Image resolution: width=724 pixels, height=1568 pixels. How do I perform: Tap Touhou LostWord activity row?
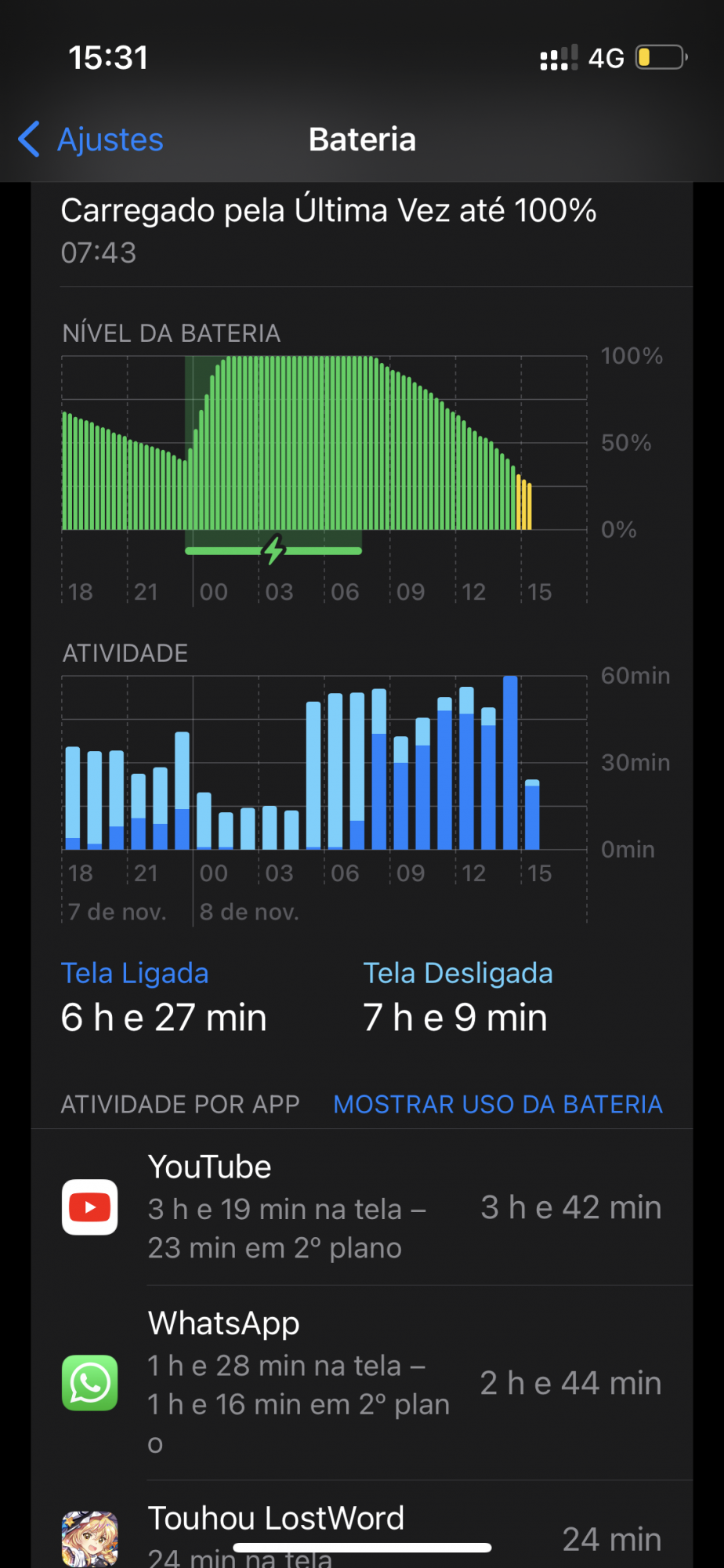(x=362, y=1529)
